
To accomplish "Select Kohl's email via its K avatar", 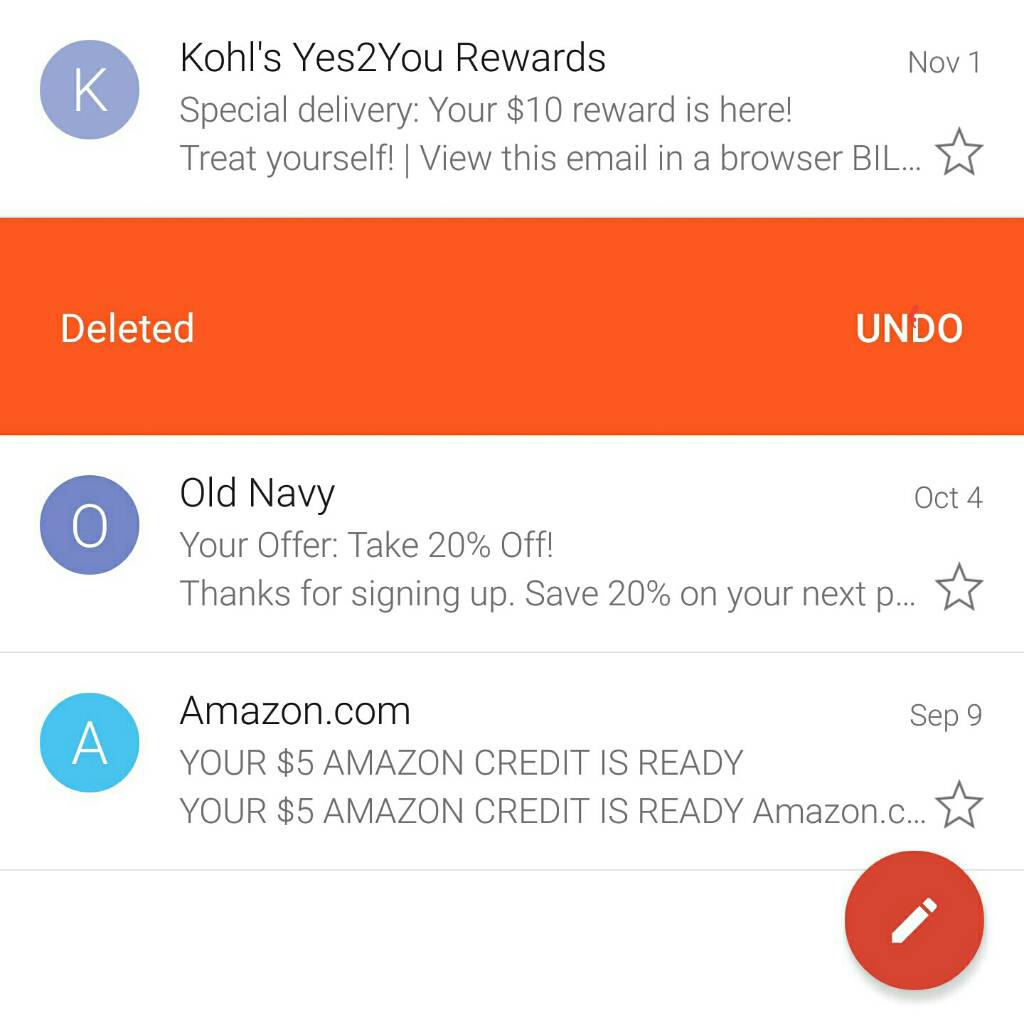I will click(x=89, y=90).
